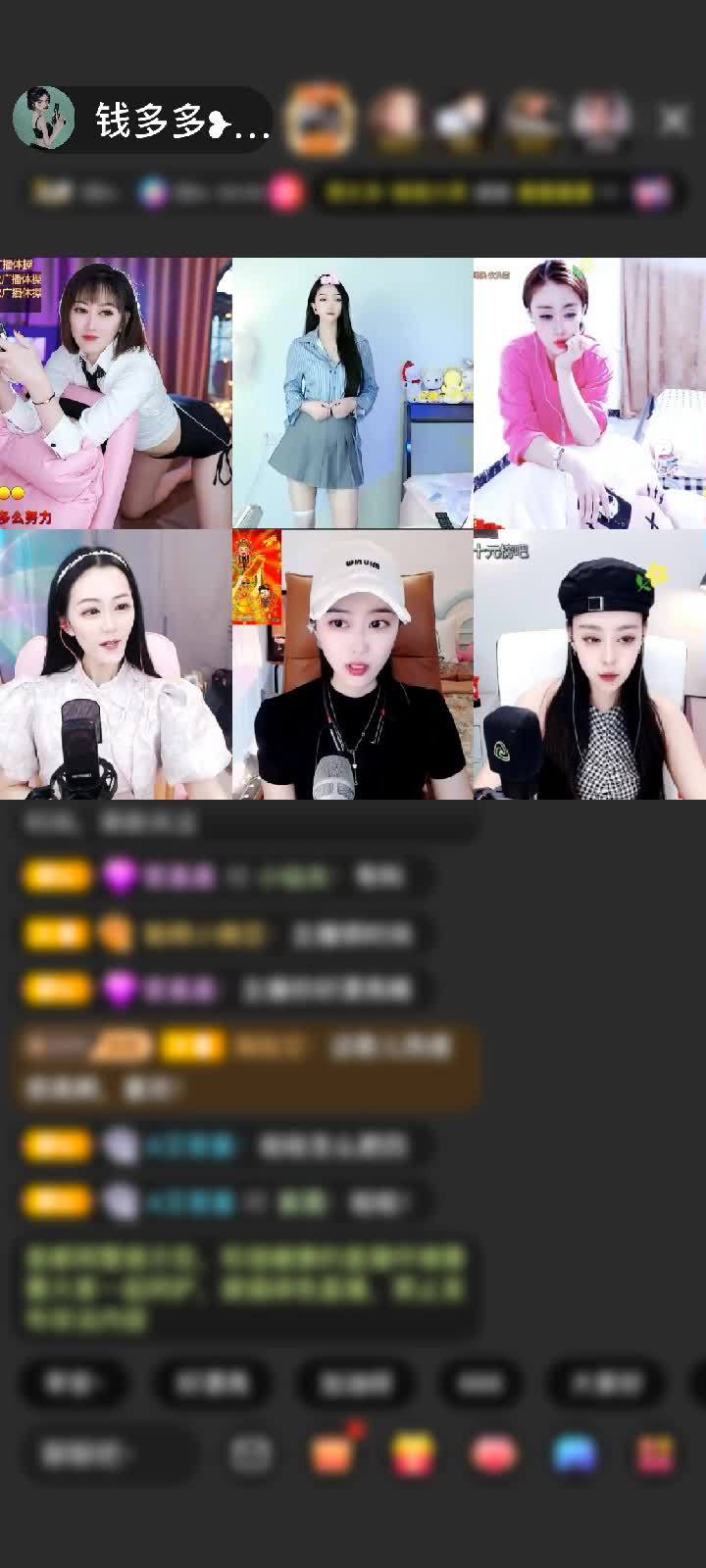Open stream of woman with pearl headband
This screenshot has height=1568, width=706.
click(116, 664)
